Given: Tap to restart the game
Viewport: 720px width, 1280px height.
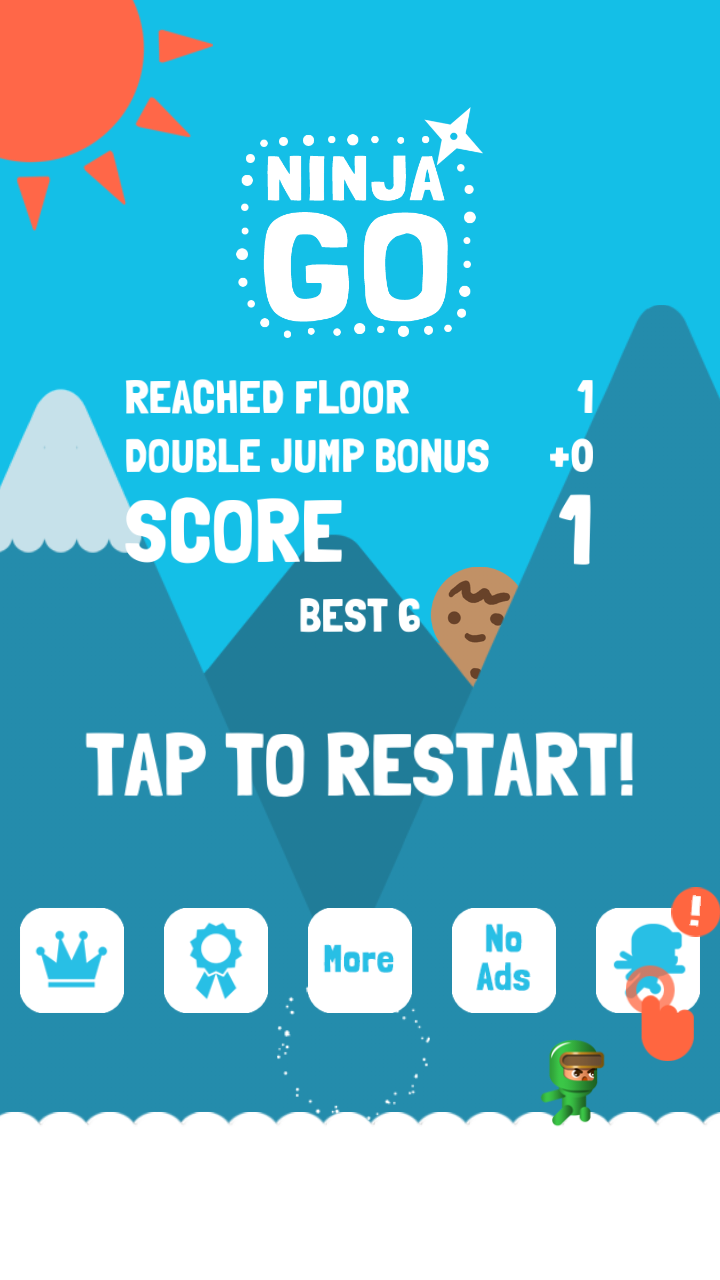Looking at the screenshot, I should coord(360,764).
